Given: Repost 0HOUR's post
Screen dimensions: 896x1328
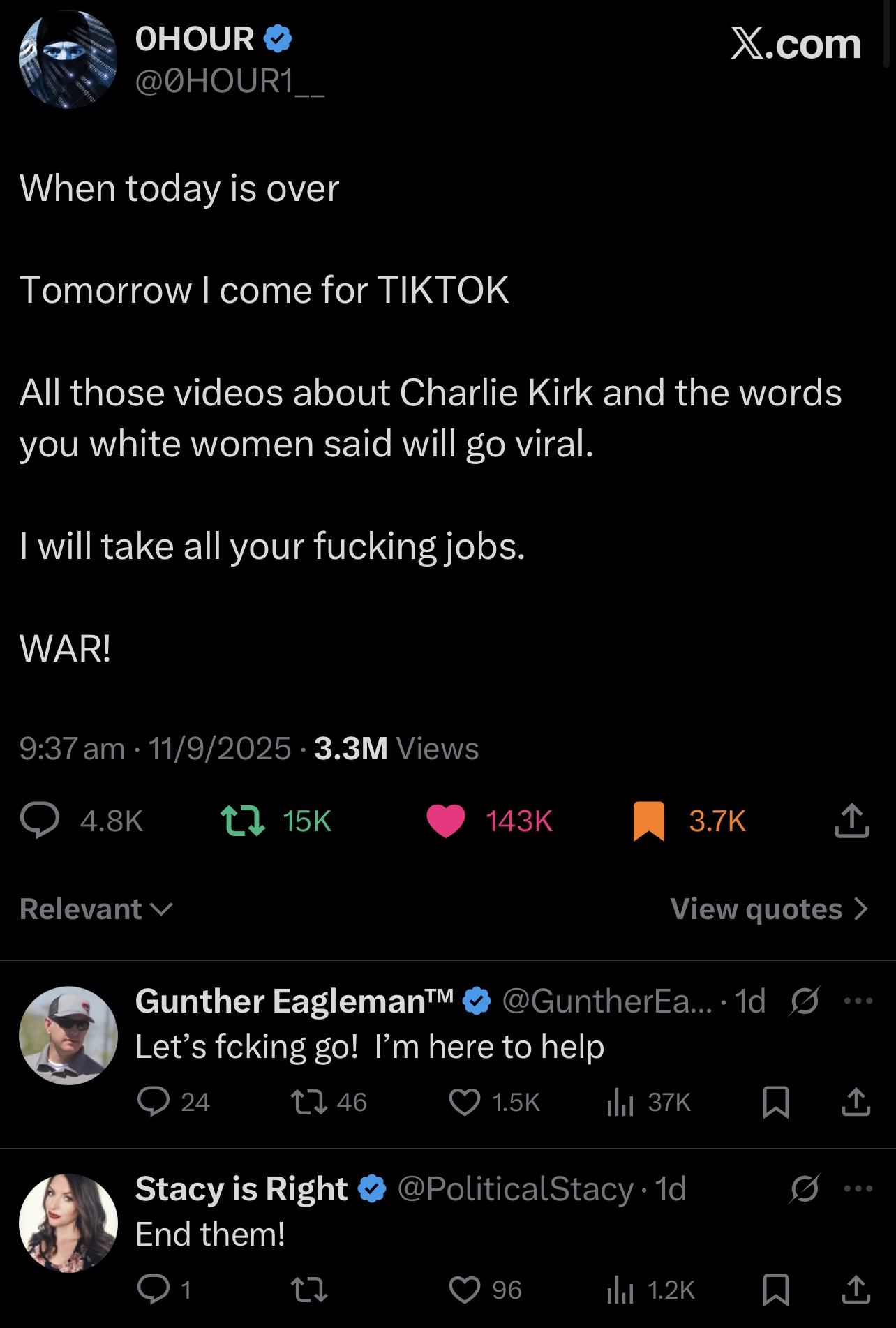Looking at the screenshot, I should [x=242, y=821].
